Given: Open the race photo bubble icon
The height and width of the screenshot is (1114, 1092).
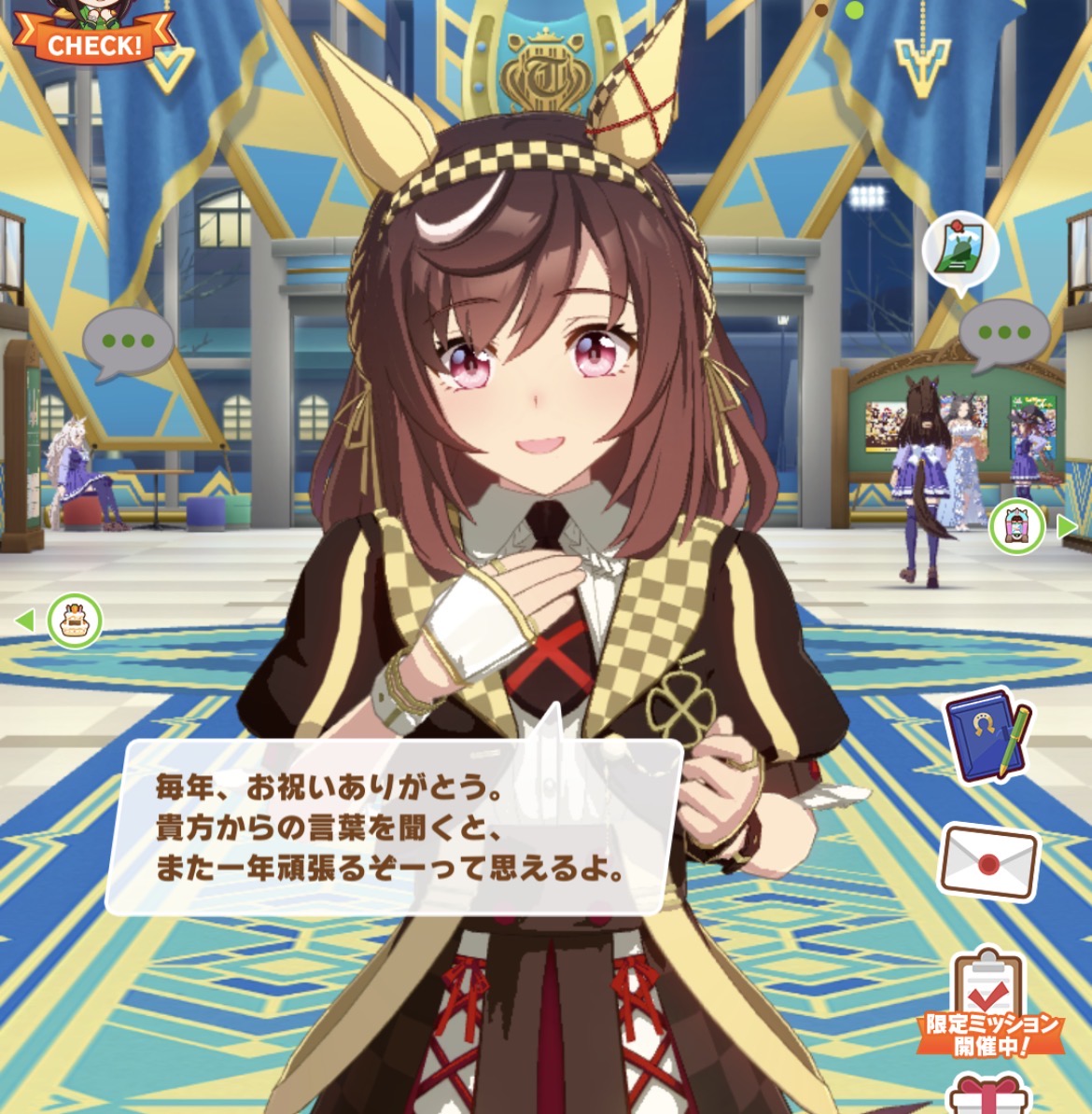Looking at the screenshot, I should coord(960,251).
